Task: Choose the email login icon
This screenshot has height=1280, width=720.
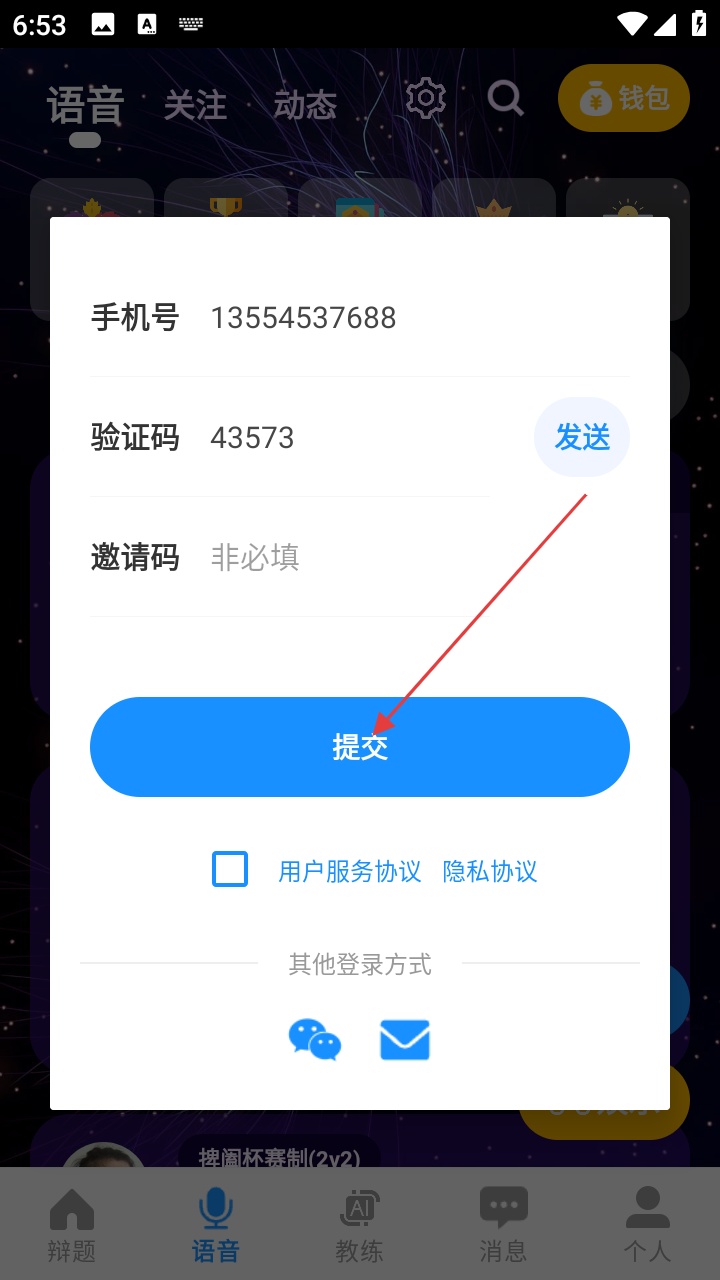Action: point(405,1040)
